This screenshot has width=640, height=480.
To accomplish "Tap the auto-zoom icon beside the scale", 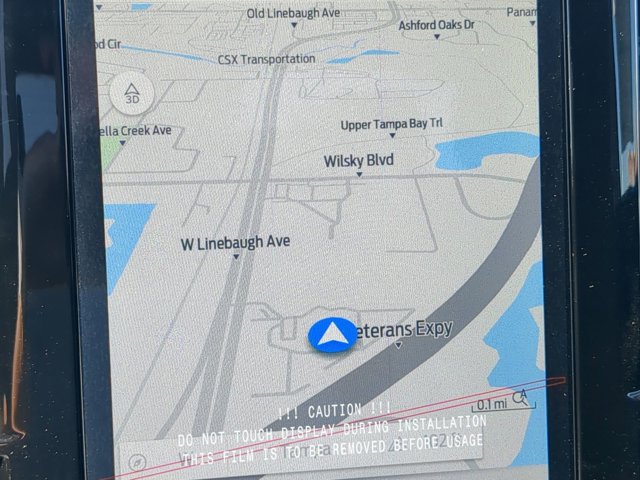I will click(520, 398).
